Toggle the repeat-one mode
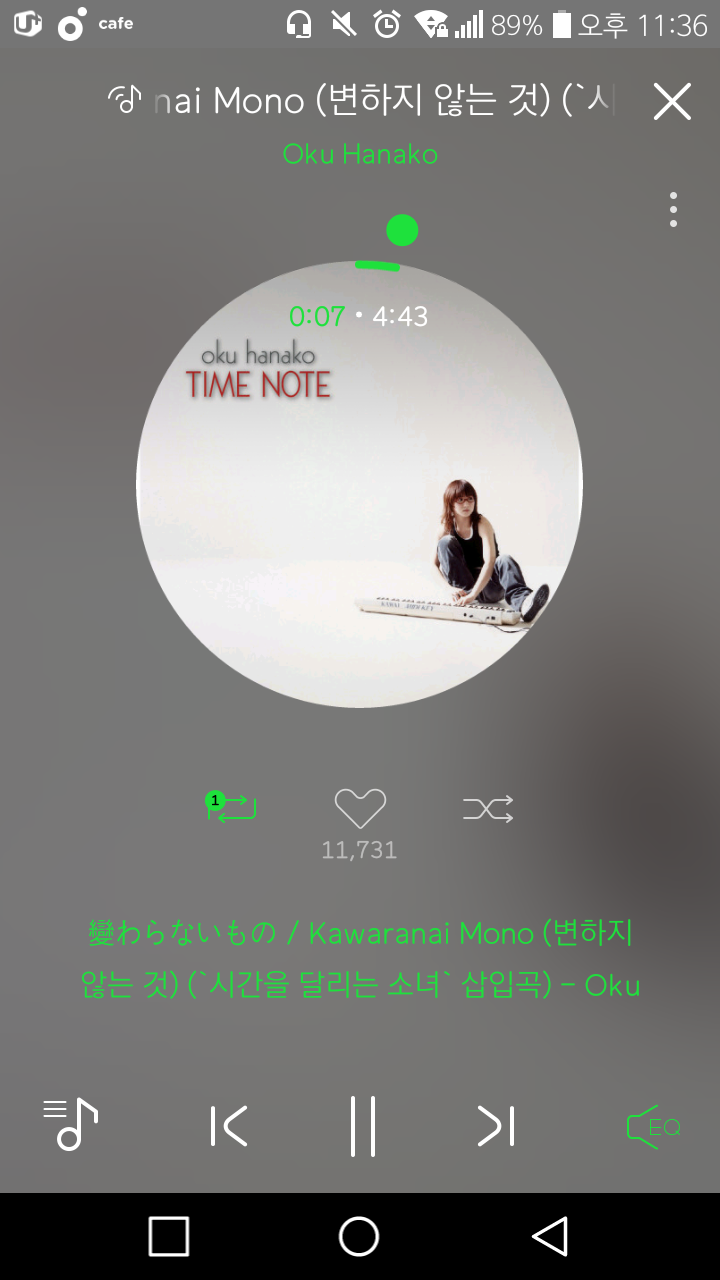This screenshot has height=1280, width=720. click(x=232, y=807)
